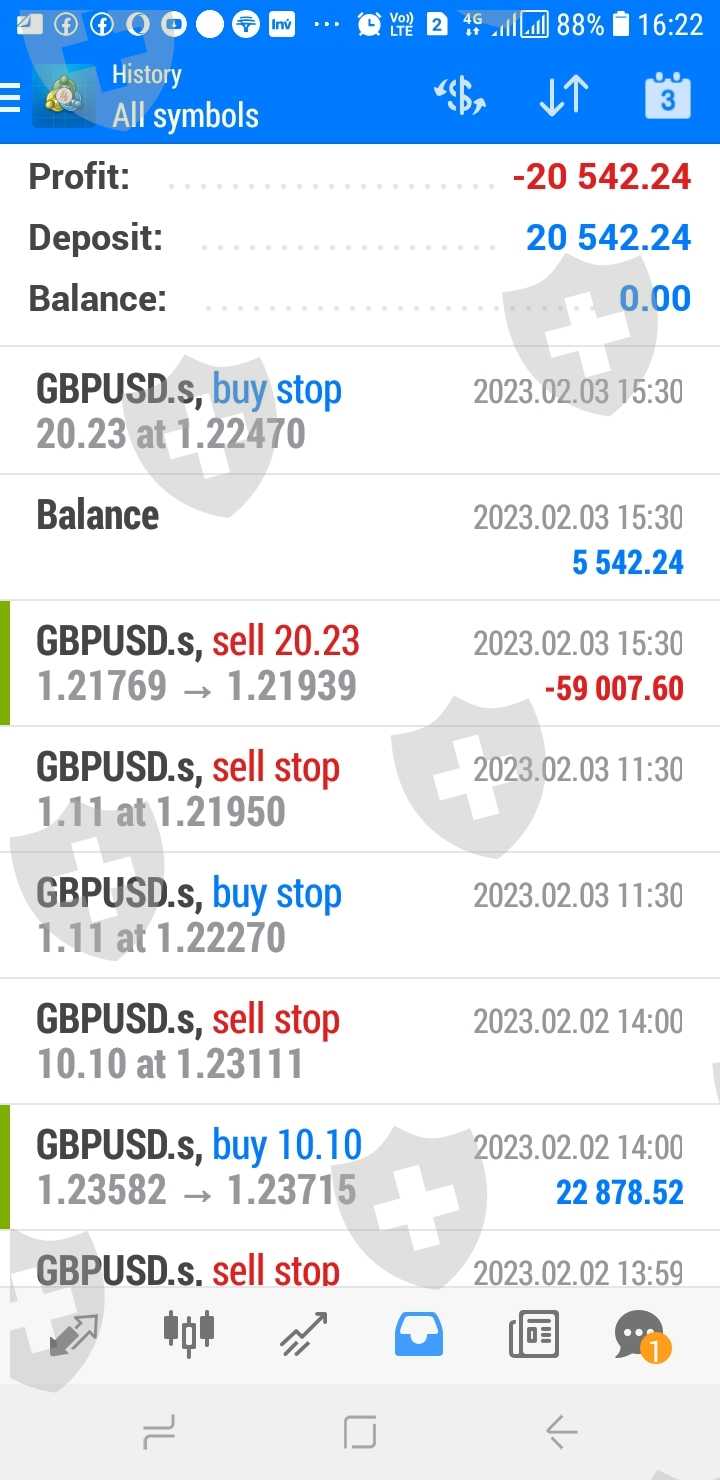
Task: Go to the Trade tab
Action: click(x=303, y=1334)
